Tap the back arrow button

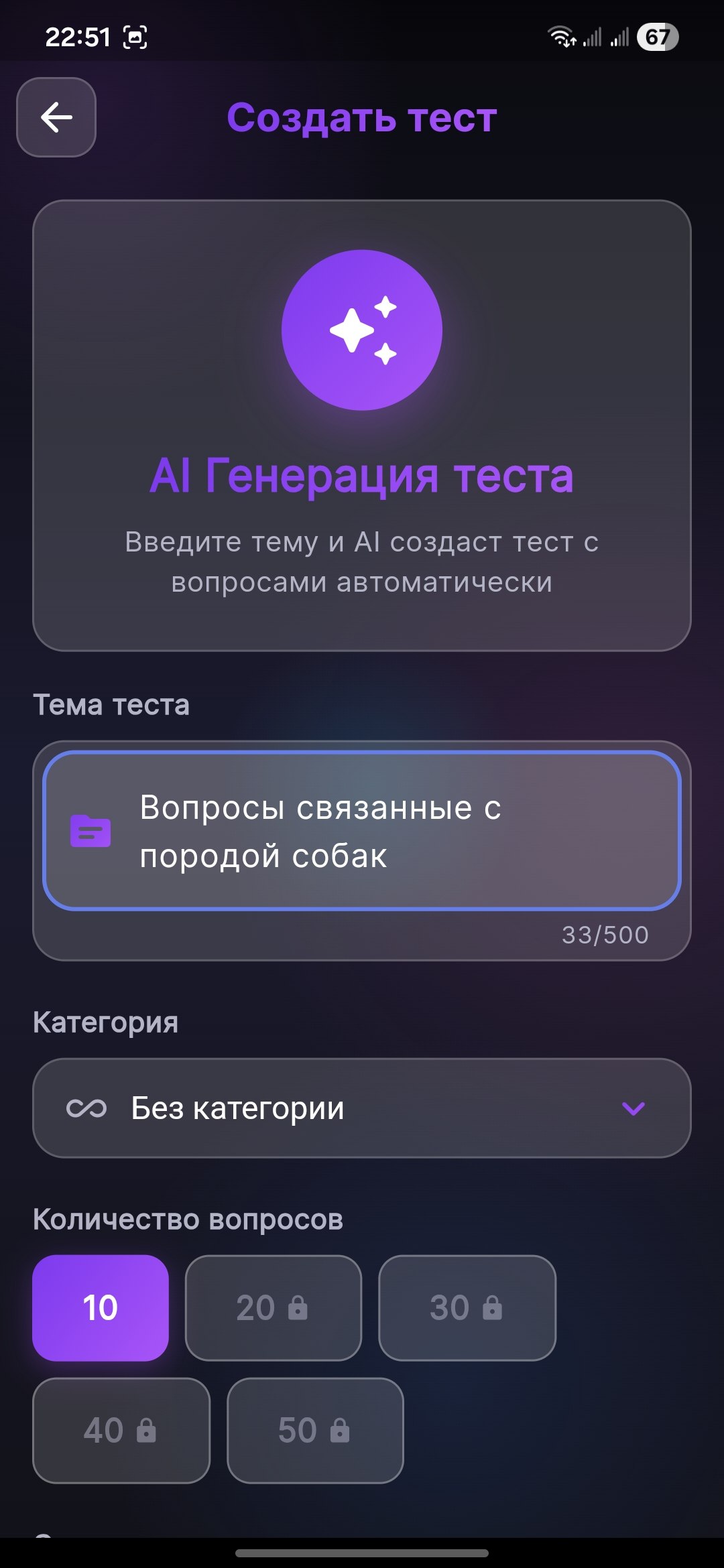click(56, 117)
